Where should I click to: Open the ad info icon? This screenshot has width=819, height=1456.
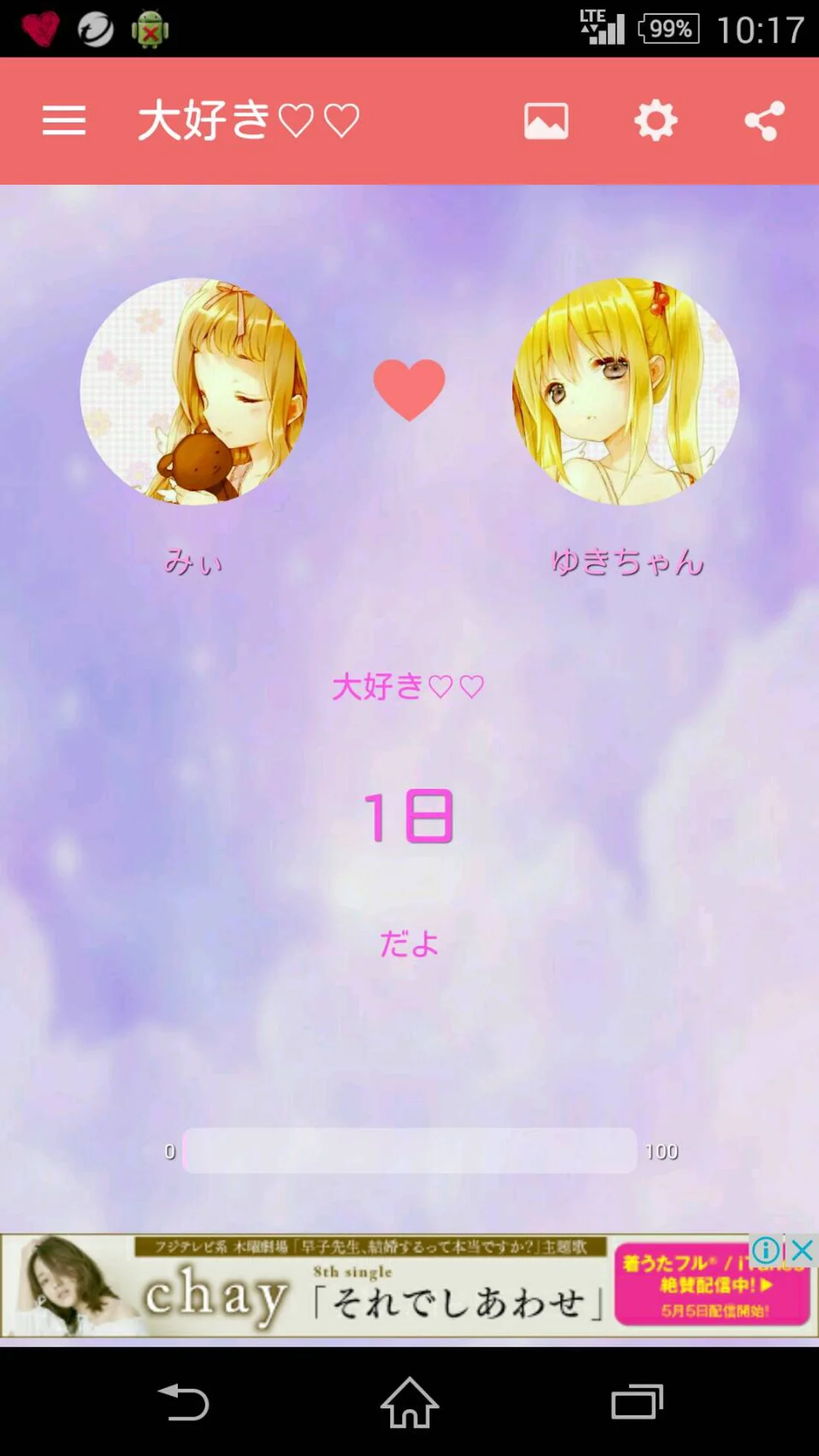pyautogui.click(x=766, y=1250)
